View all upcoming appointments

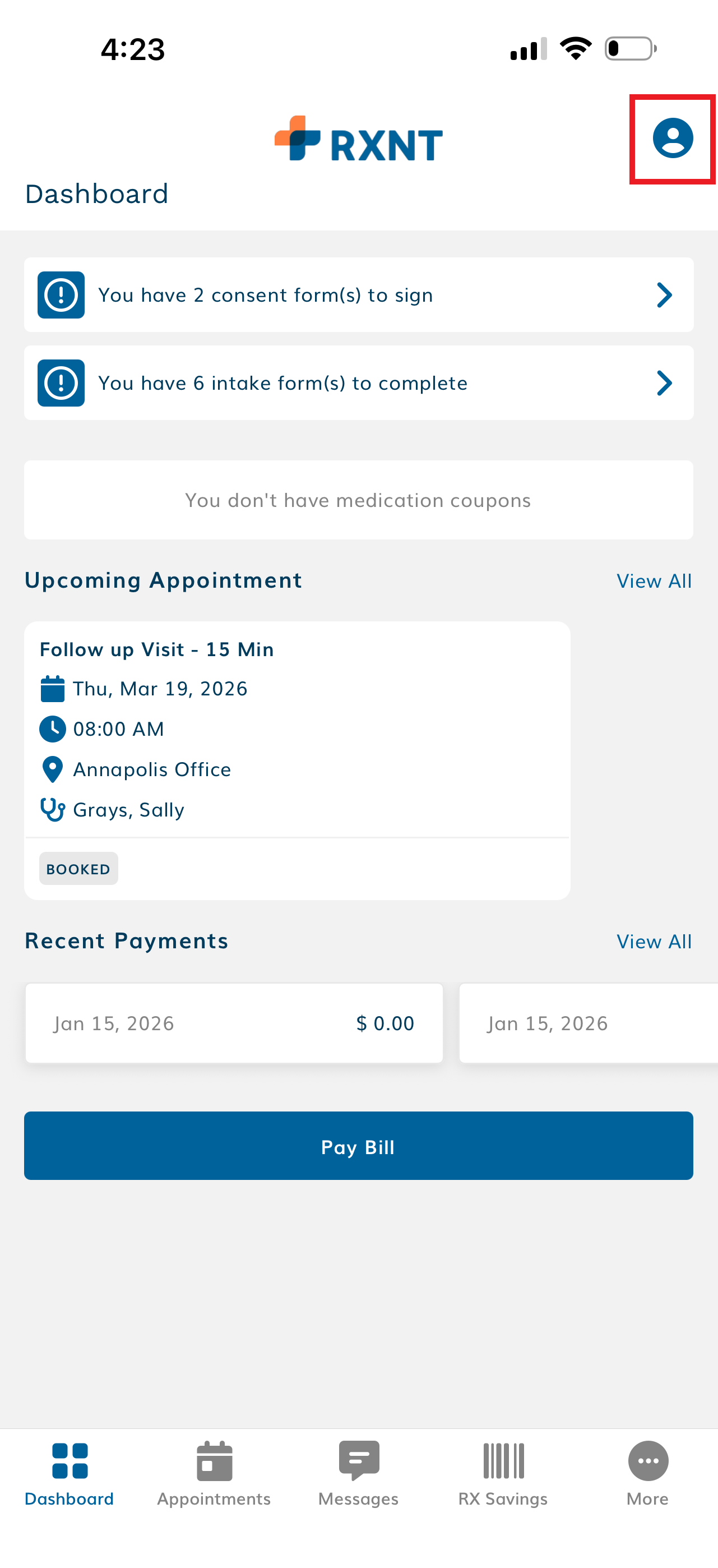(654, 582)
